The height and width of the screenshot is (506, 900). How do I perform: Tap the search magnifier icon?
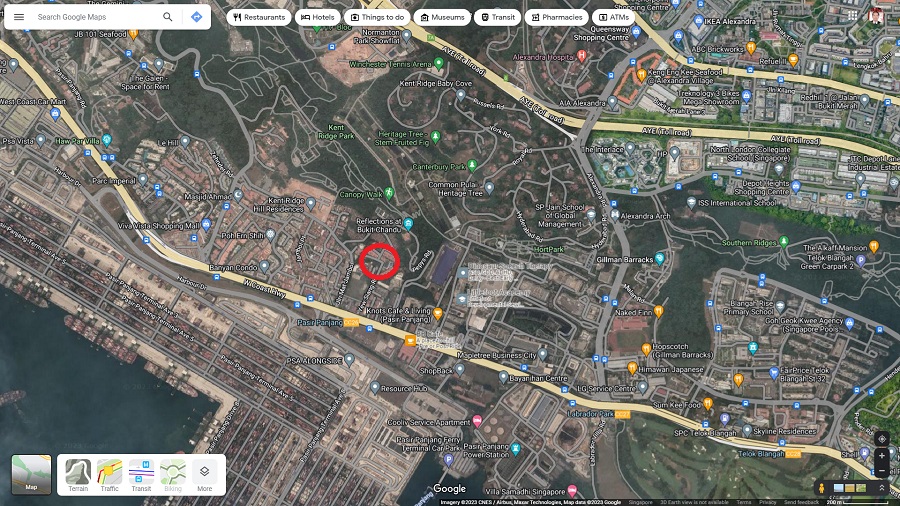click(167, 17)
